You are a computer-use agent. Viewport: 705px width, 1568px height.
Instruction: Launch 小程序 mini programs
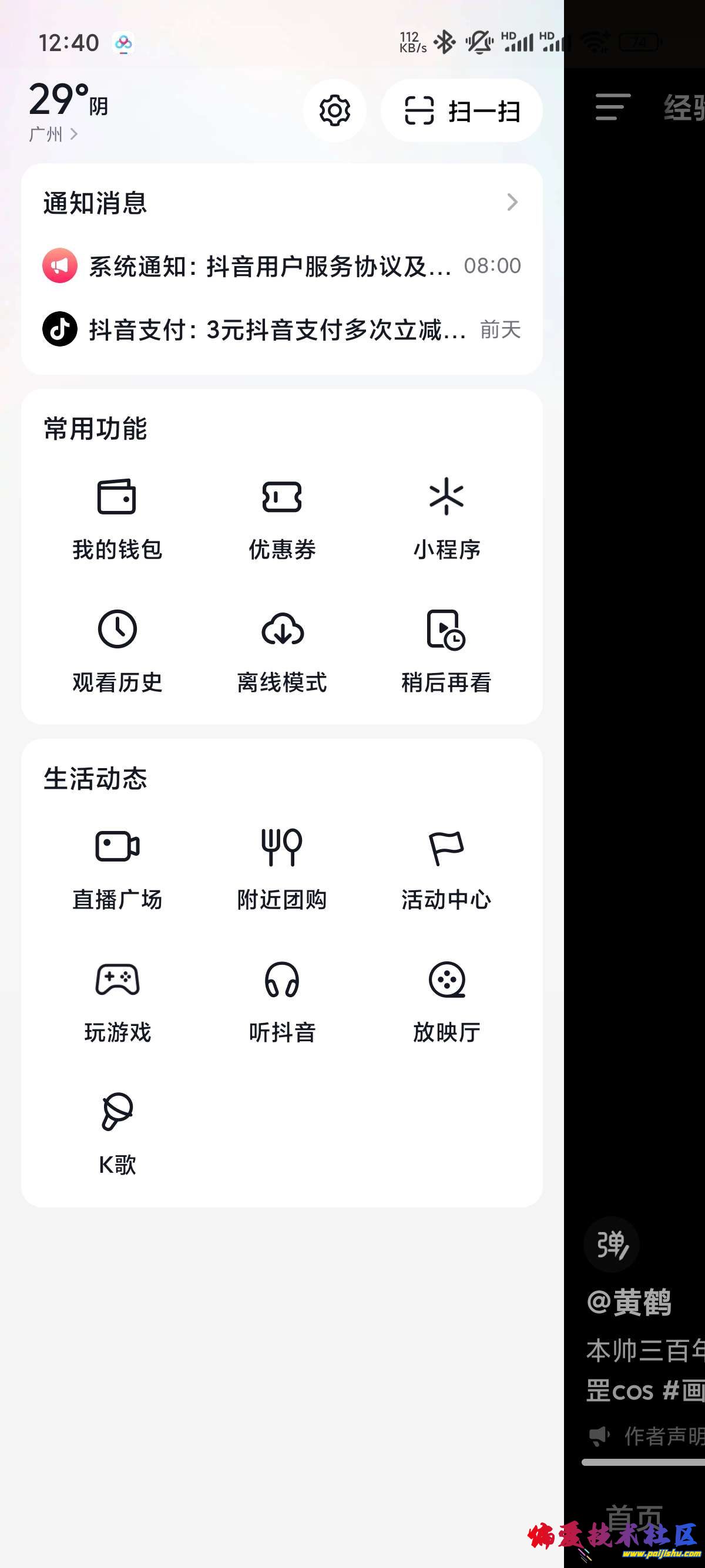pyautogui.click(x=446, y=518)
